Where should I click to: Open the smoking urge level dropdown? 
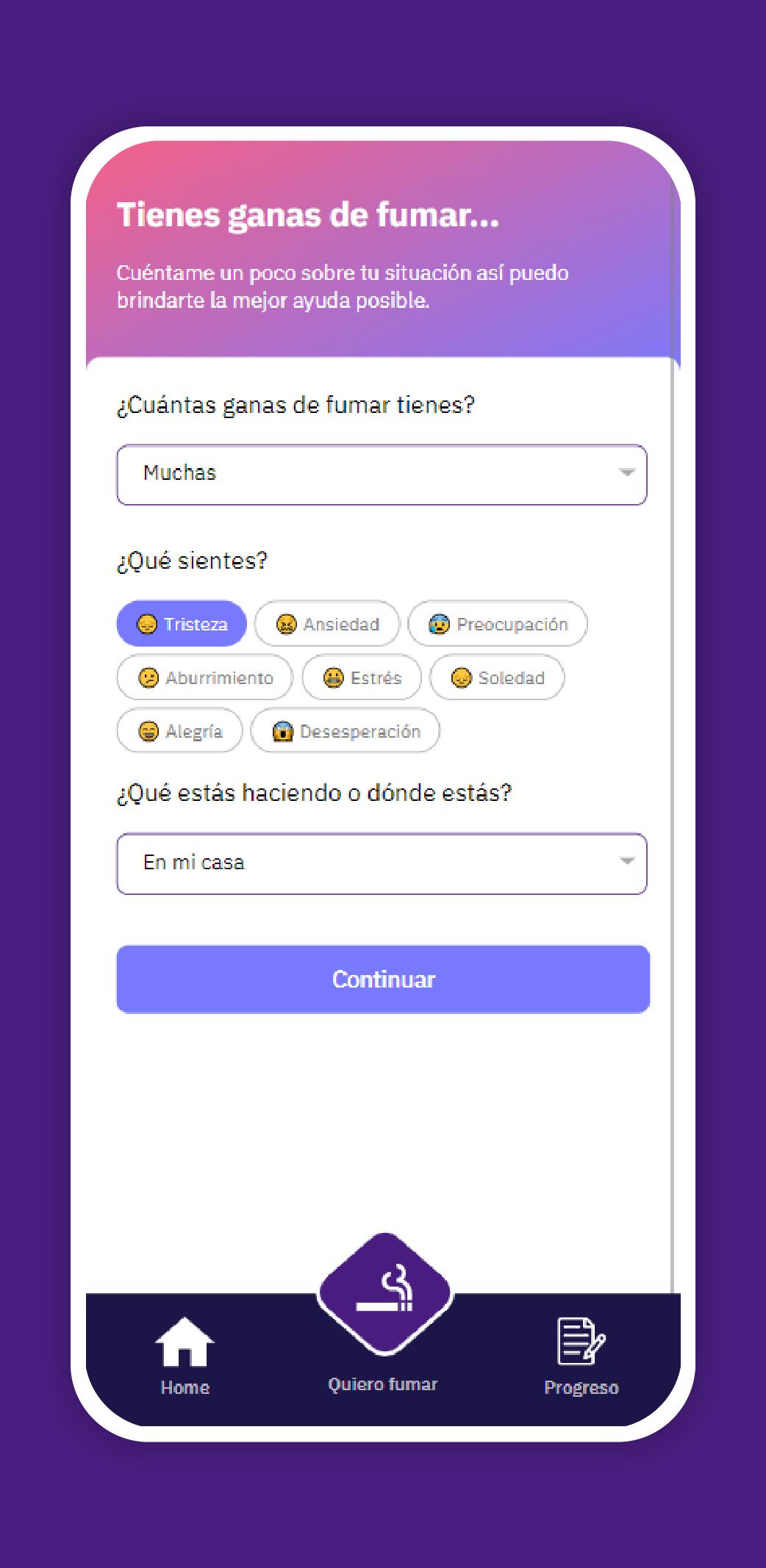pos(382,475)
